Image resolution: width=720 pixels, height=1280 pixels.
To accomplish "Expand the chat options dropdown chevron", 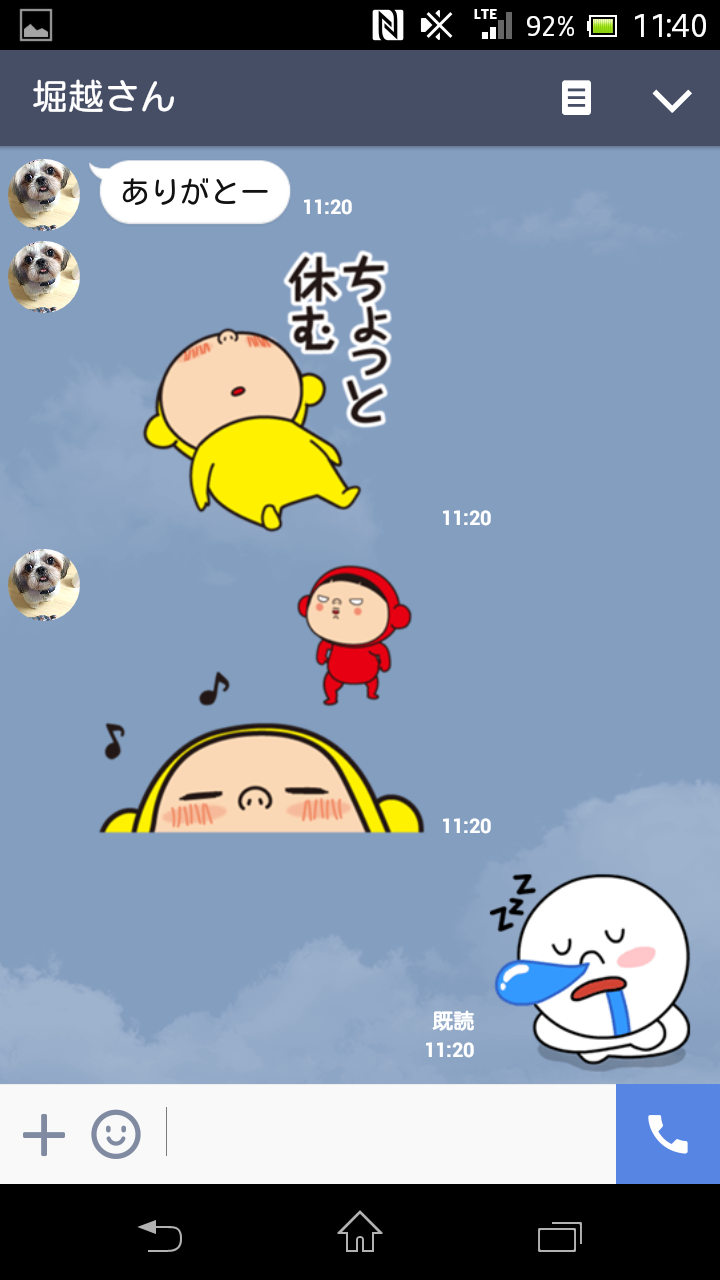I will [x=671, y=99].
